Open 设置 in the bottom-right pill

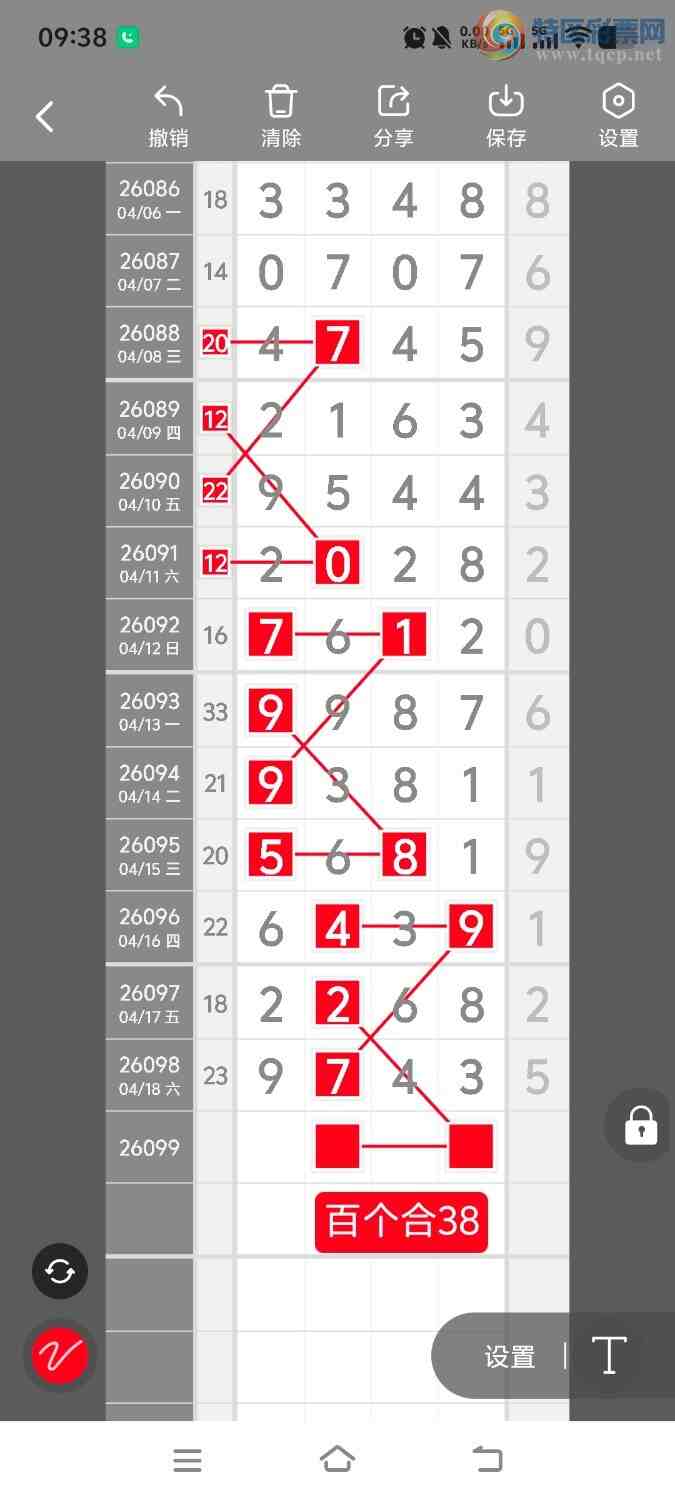[x=510, y=1357]
